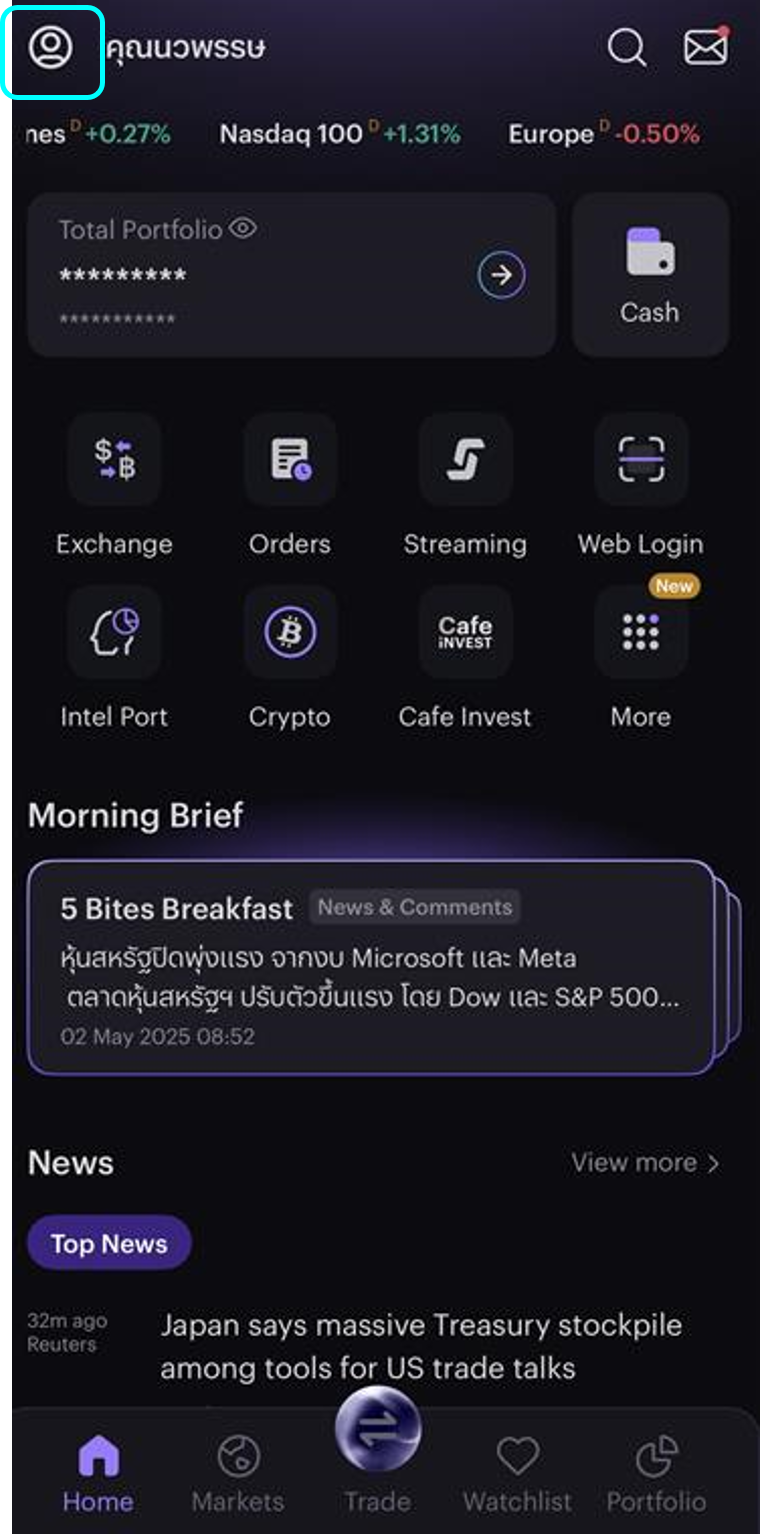Screen dimensions: 760x1534
Task: Switch to the Markets tab
Action: 238,1475
